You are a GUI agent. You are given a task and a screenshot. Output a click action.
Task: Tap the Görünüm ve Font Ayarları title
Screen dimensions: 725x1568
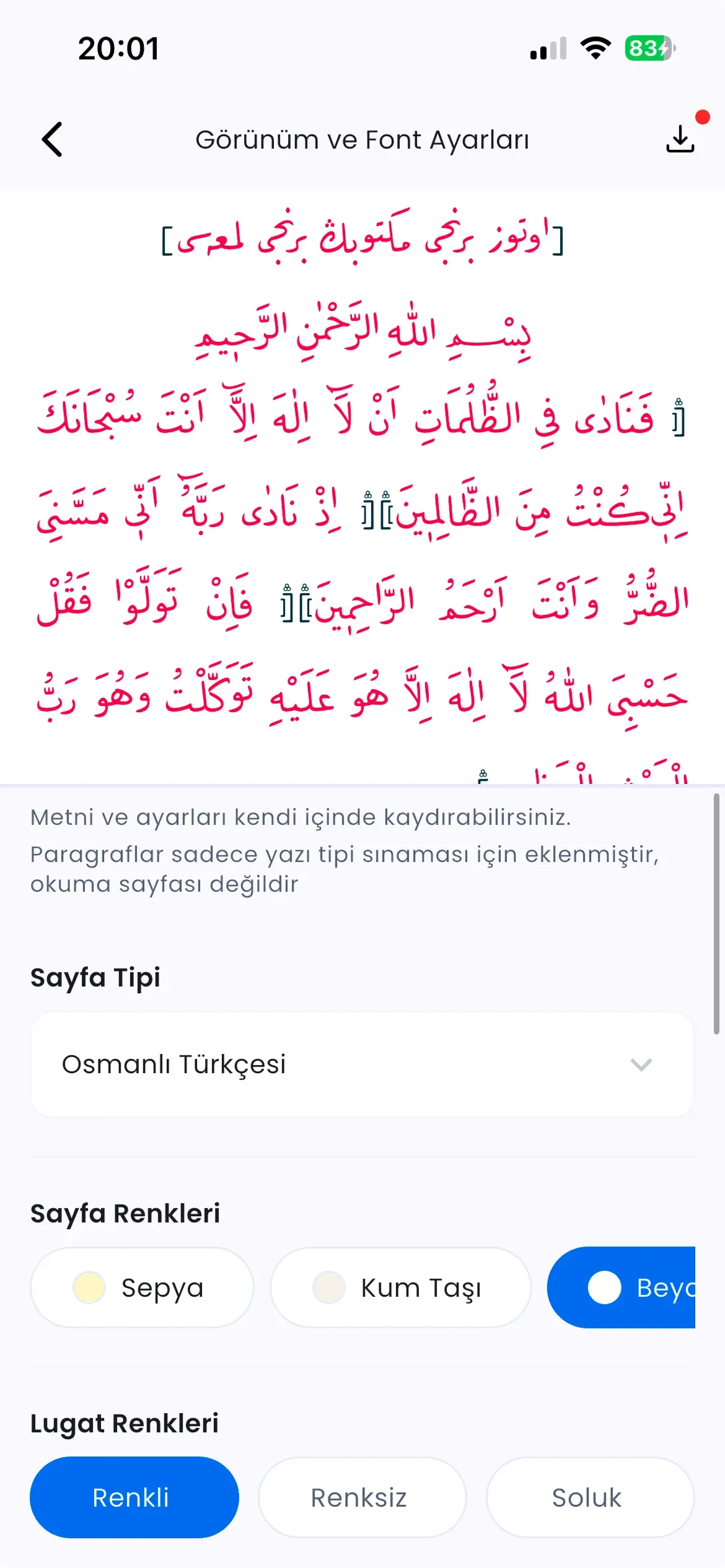point(362,139)
